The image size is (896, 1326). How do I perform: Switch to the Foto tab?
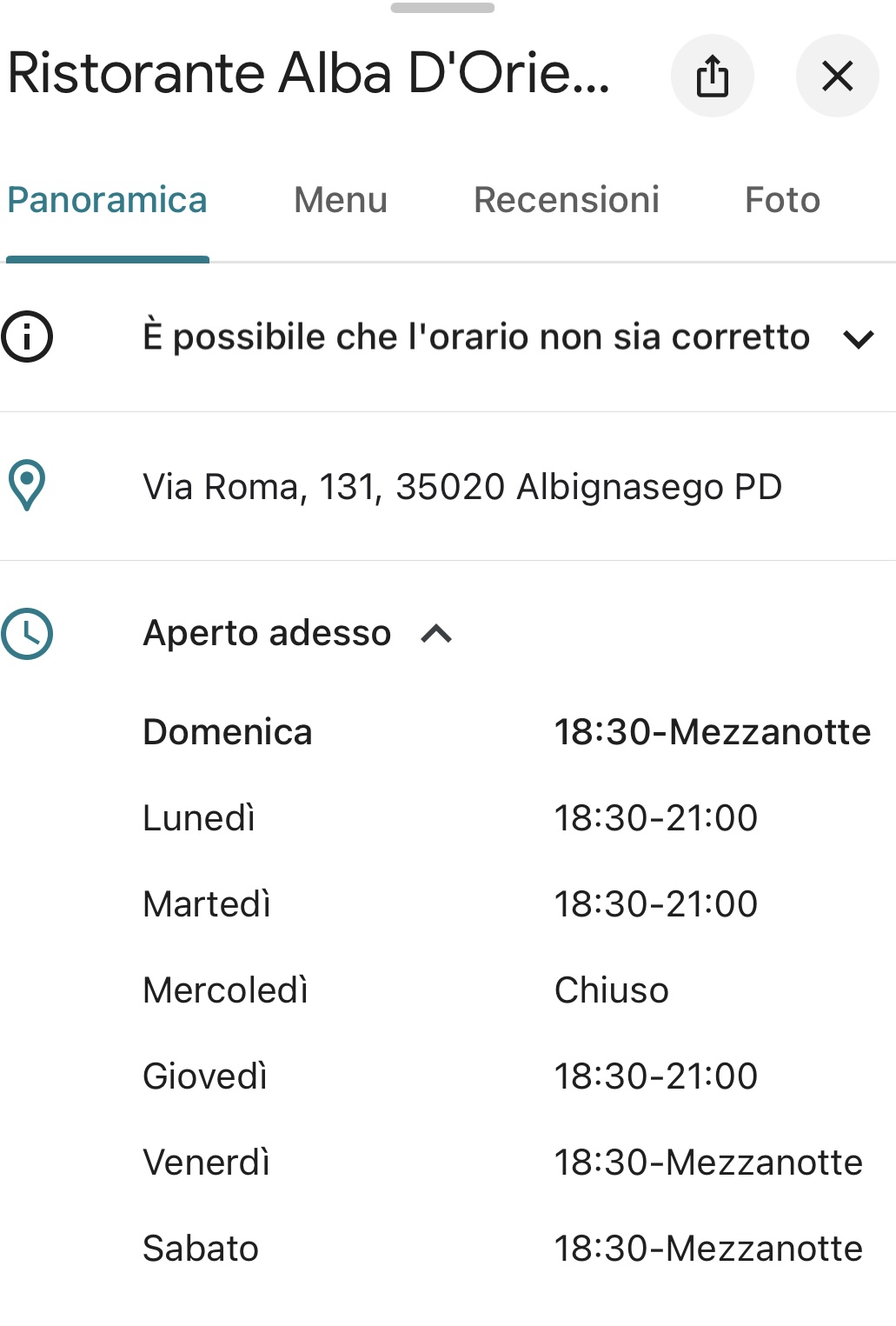click(782, 200)
